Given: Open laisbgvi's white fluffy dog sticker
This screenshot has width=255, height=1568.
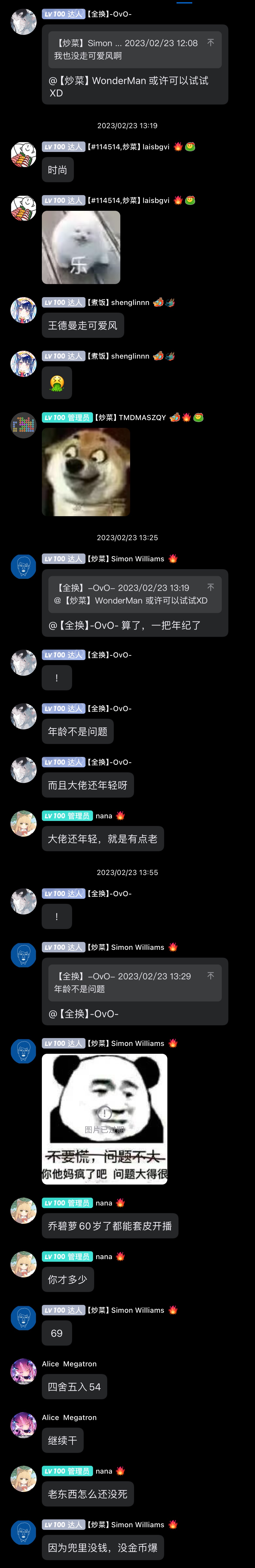Looking at the screenshot, I should tap(81, 247).
